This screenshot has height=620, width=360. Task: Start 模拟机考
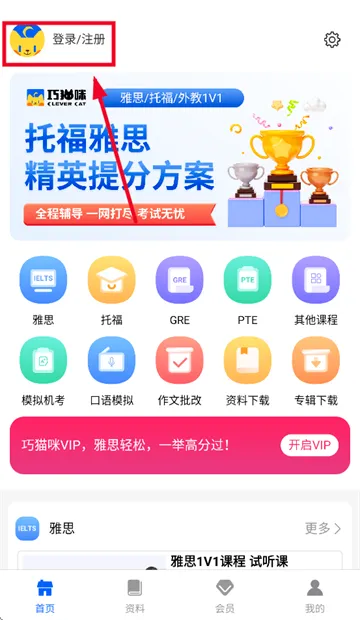click(x=43, y=372)
